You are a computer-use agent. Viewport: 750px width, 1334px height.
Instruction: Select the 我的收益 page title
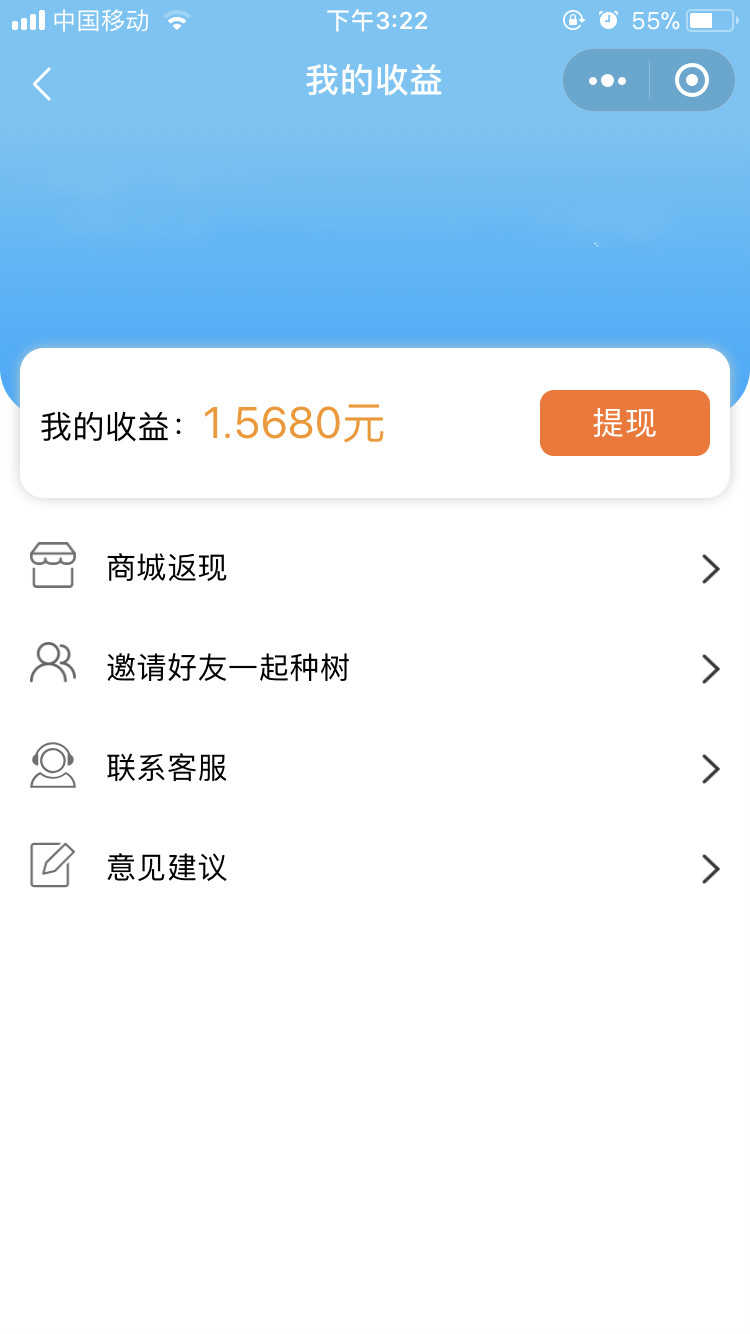pos(374,82)
